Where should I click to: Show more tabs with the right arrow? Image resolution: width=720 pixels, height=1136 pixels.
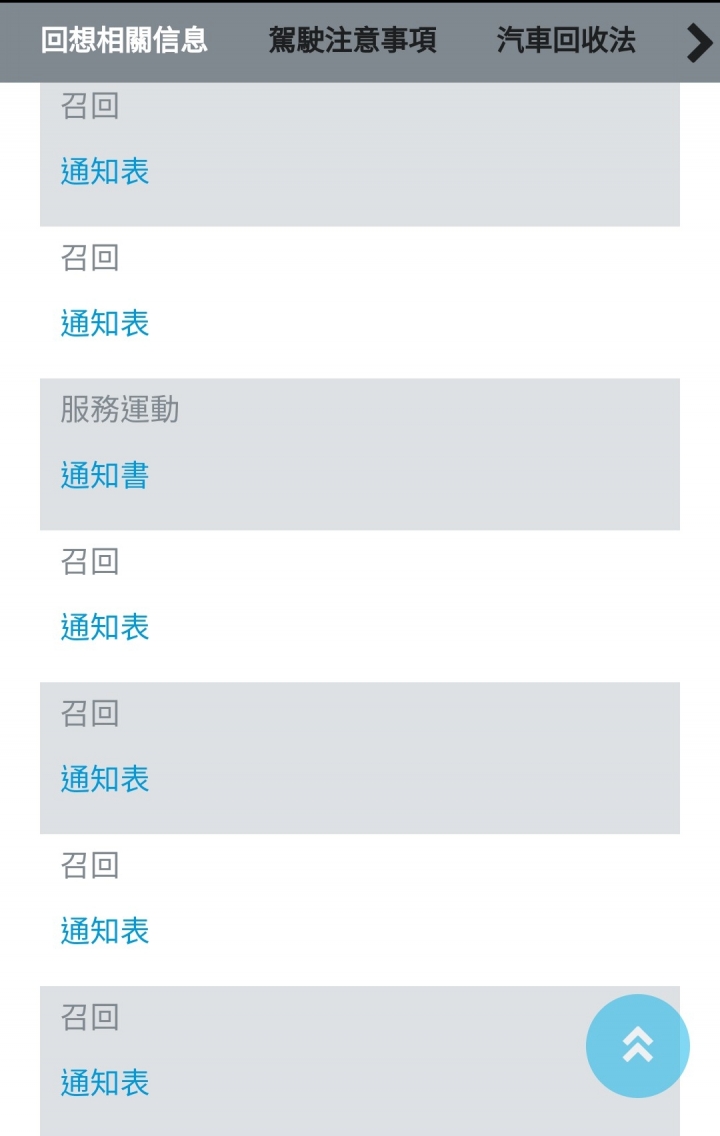click(x=698, y=42)
